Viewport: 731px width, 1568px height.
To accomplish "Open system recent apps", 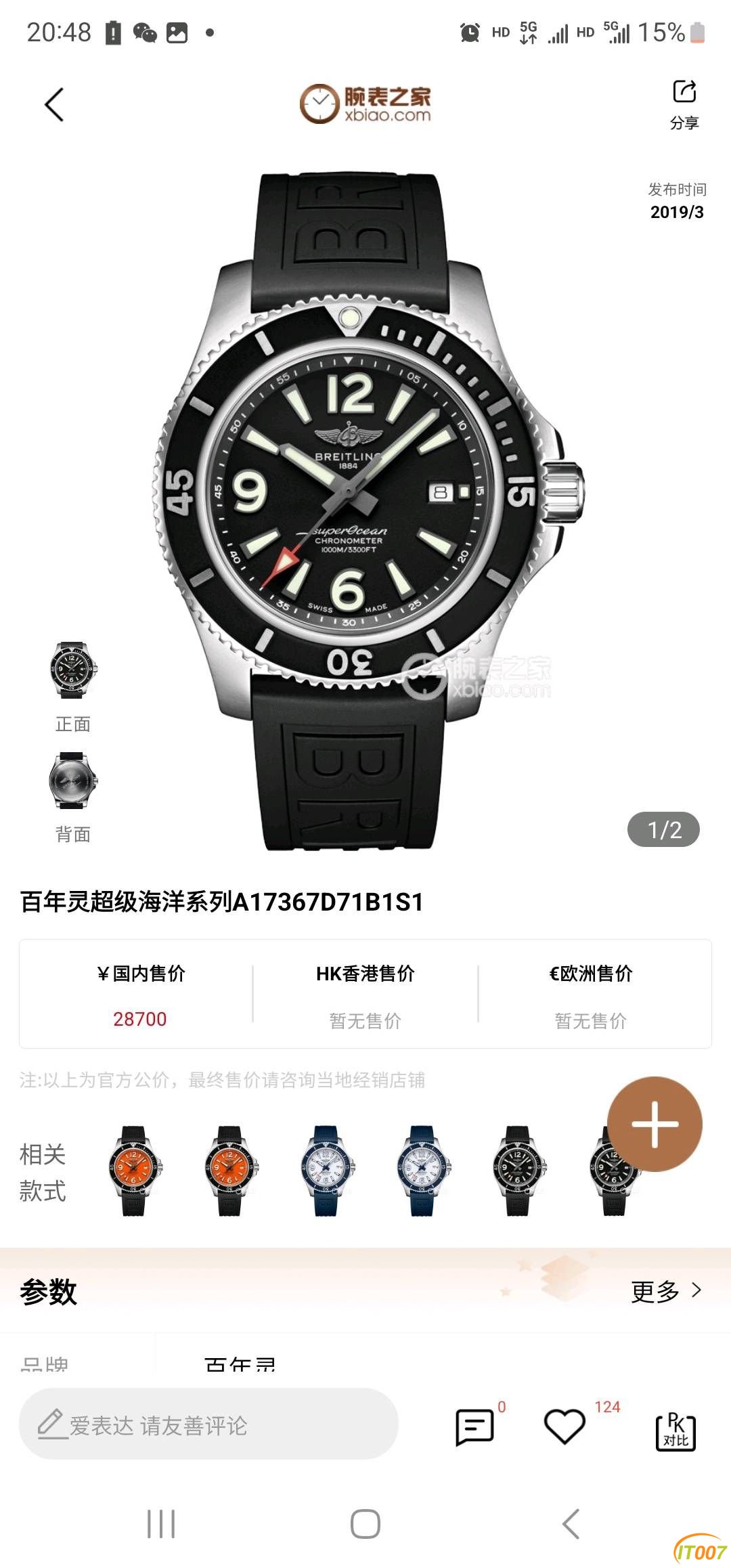I will 161,1524.
